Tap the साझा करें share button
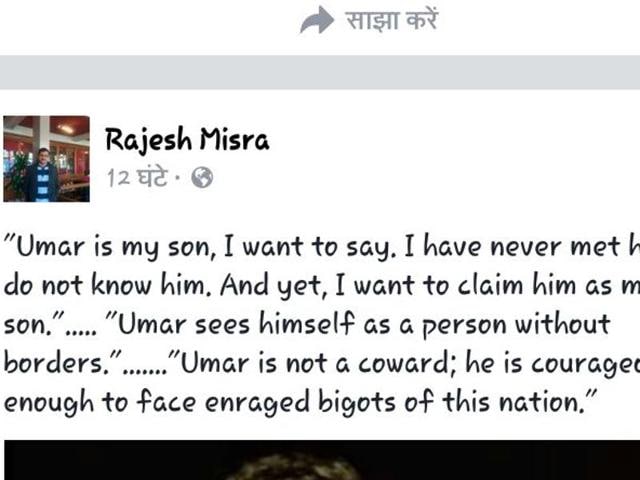Screen dimensions: 640x480 pos(370,21)
